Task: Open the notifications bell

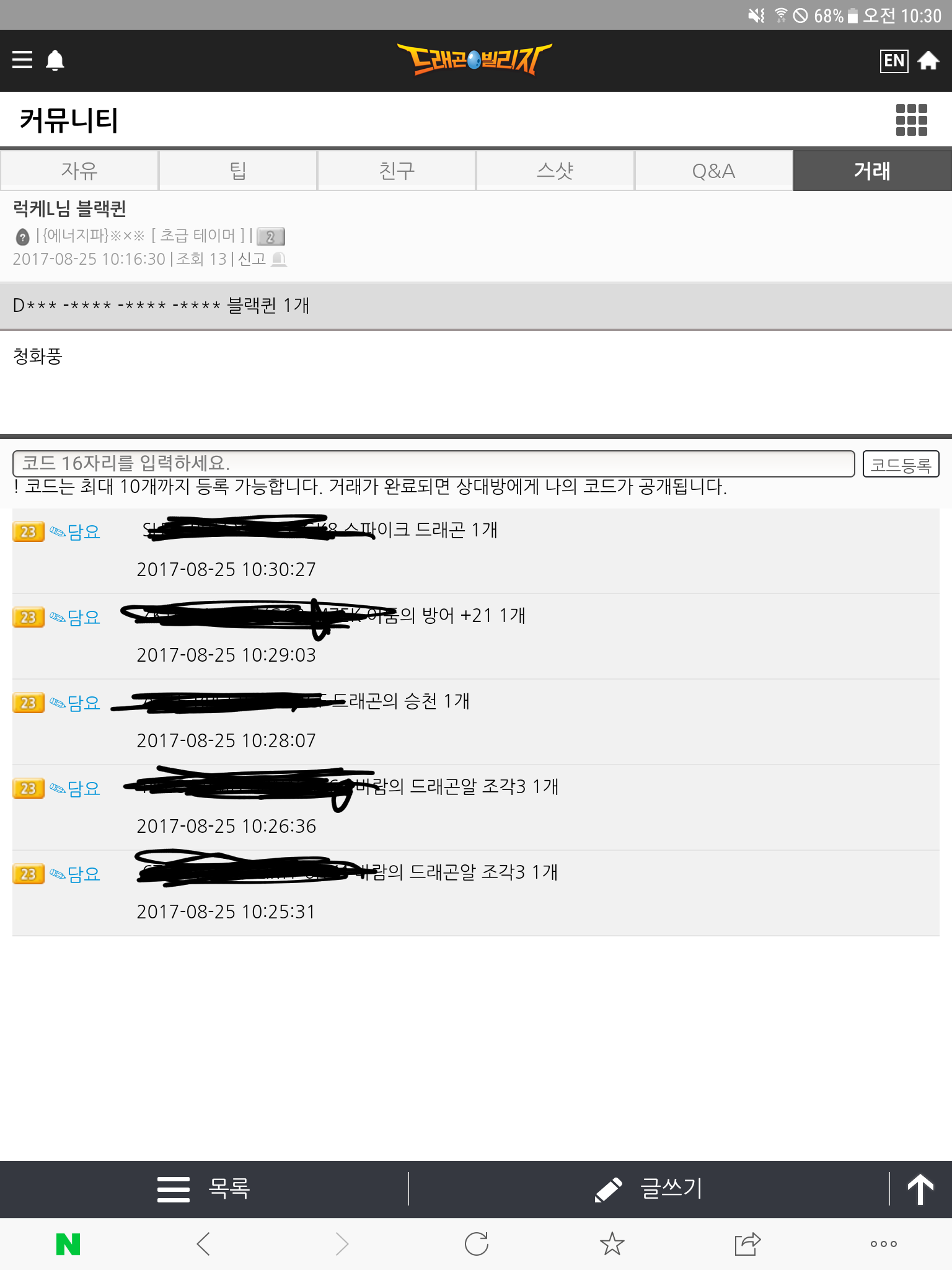Action: 55,60
